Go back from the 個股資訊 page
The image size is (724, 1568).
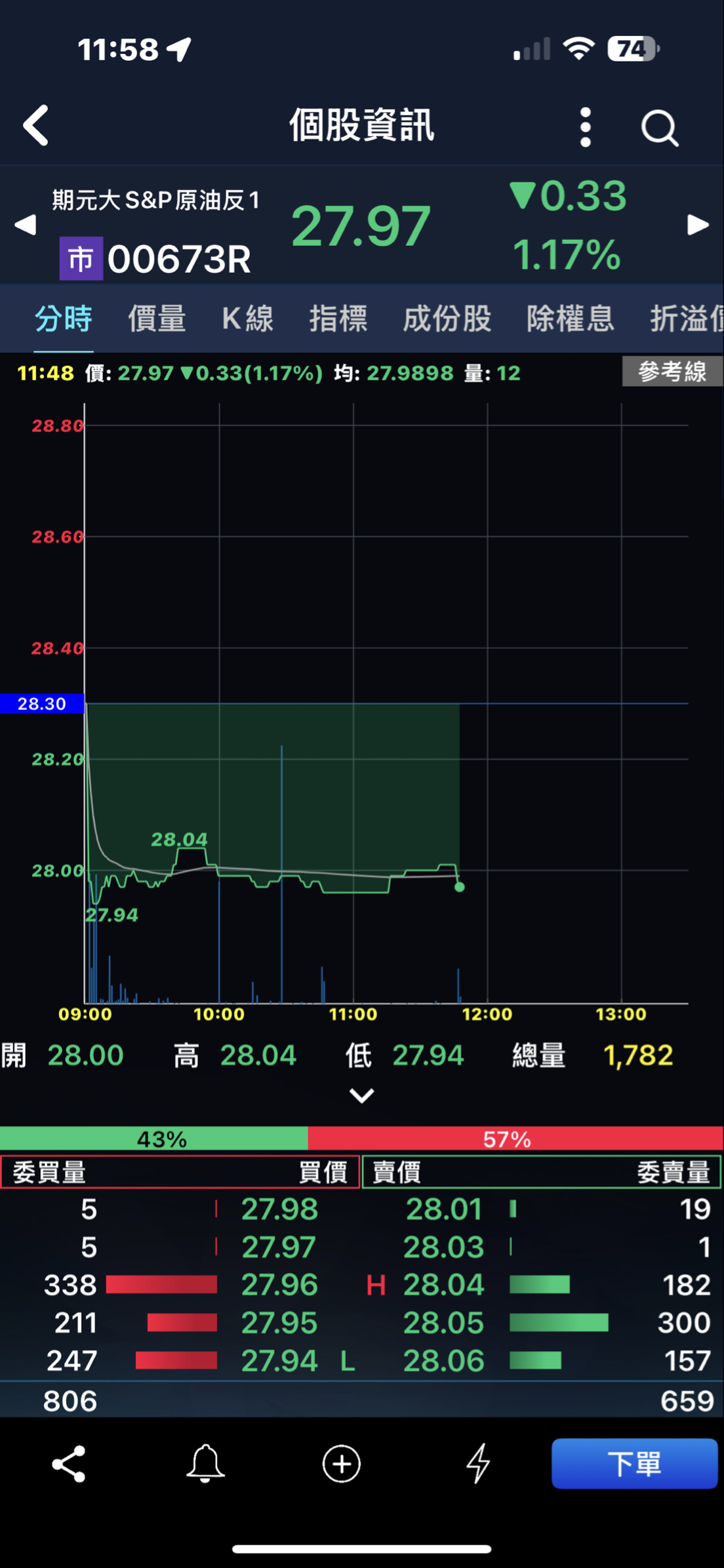pos(36,125)
